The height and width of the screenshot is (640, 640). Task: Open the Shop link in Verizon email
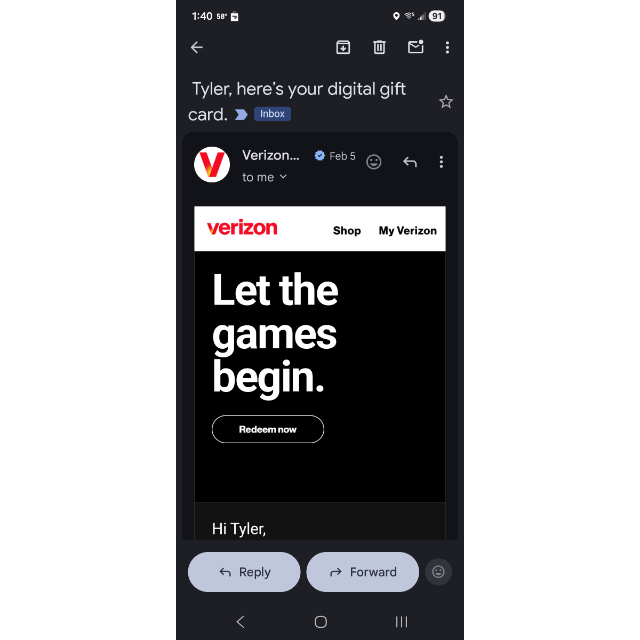pyautogui.click(x=347, y=230)
